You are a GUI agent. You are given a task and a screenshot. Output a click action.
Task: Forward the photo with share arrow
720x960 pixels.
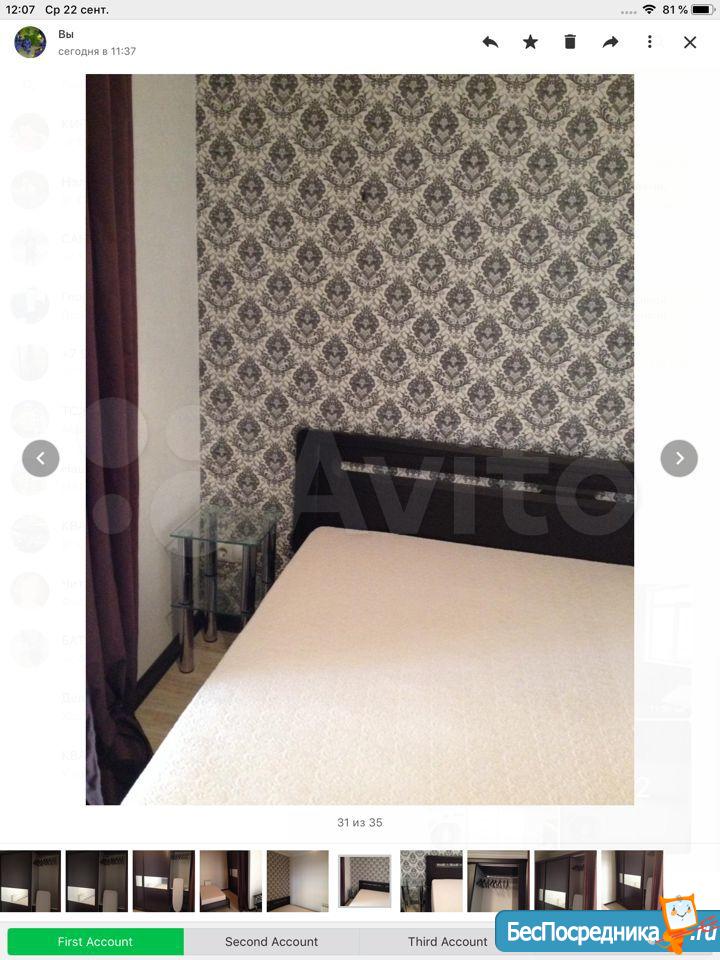click(610, 42)
